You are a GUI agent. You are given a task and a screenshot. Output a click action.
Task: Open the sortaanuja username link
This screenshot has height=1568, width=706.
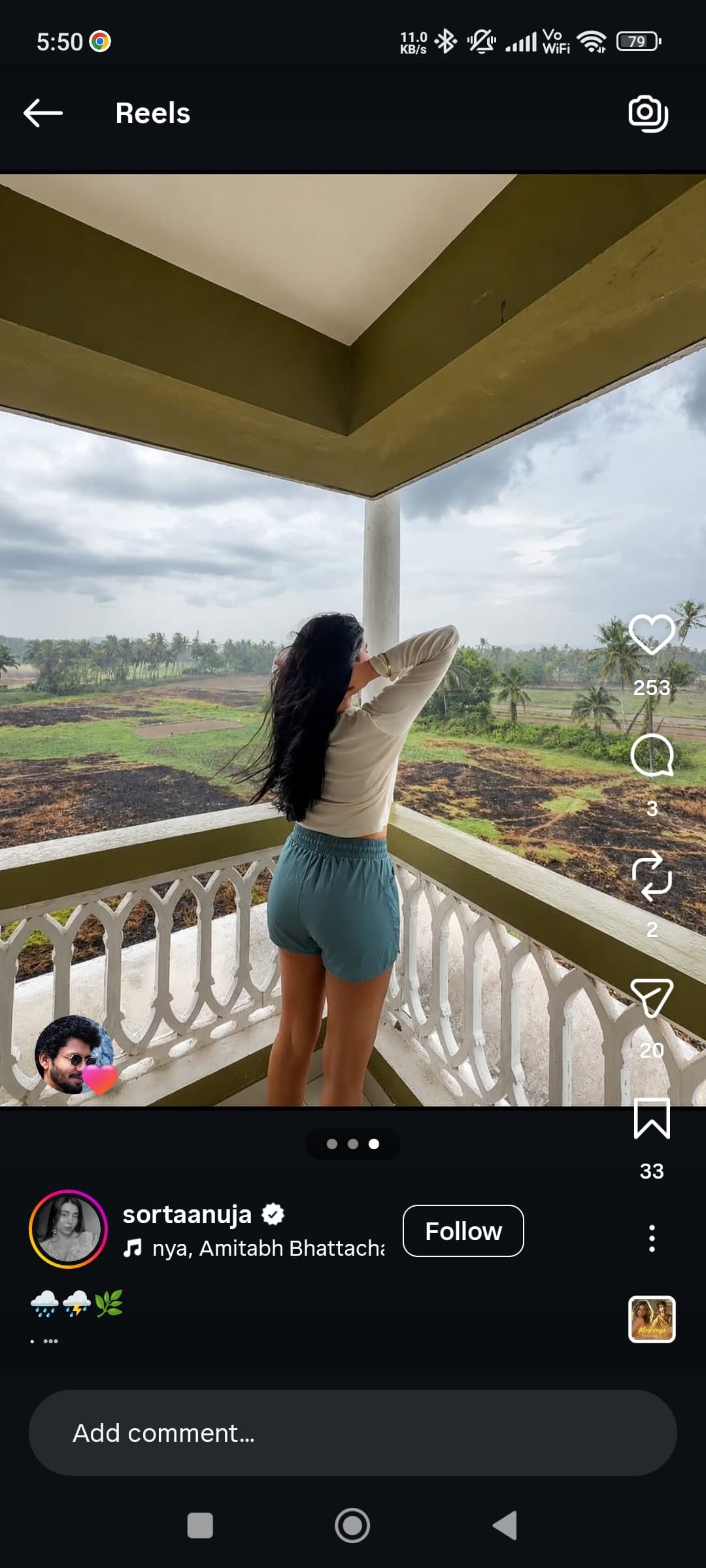(x=187, y=1215)
